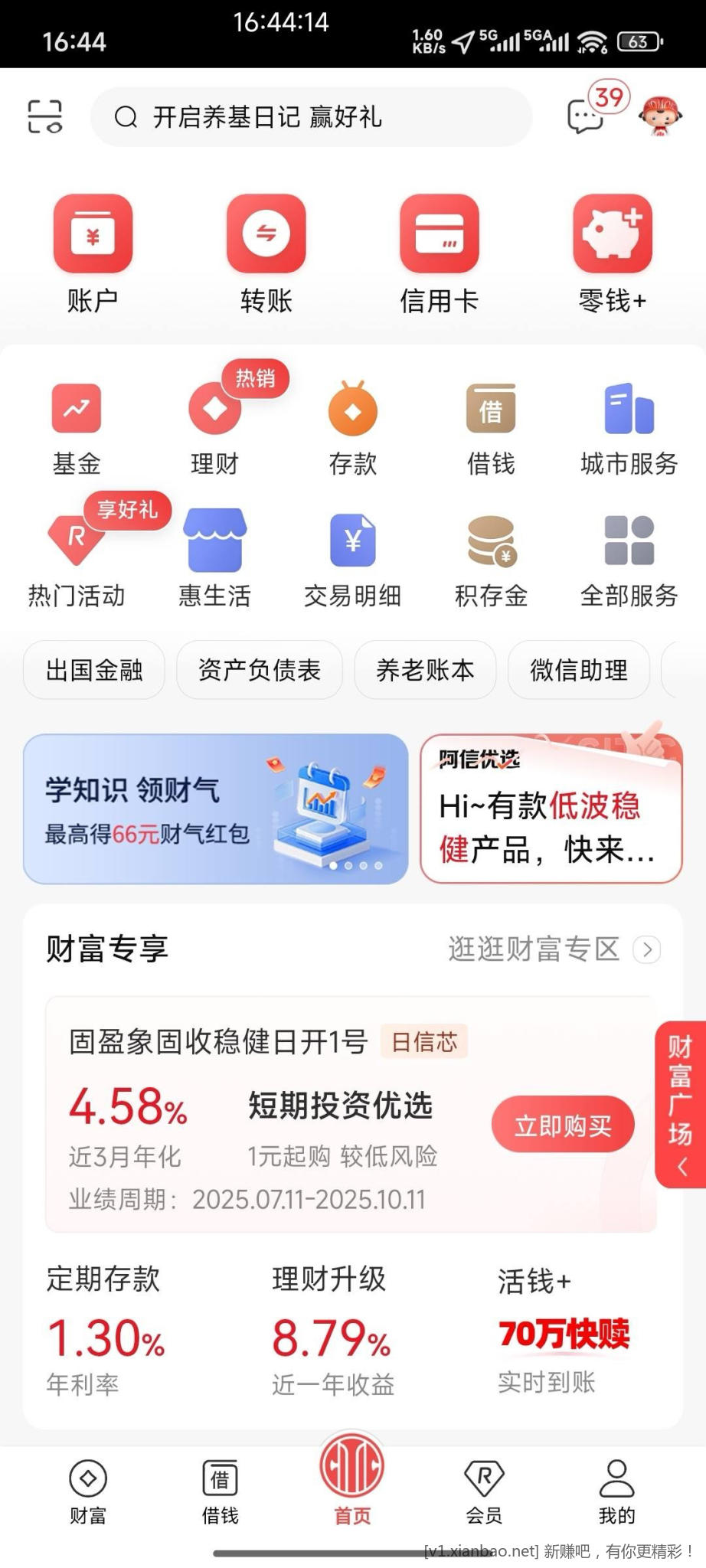Select the 资产负债表 chip

pyautogui.click(x=260, y=670)
